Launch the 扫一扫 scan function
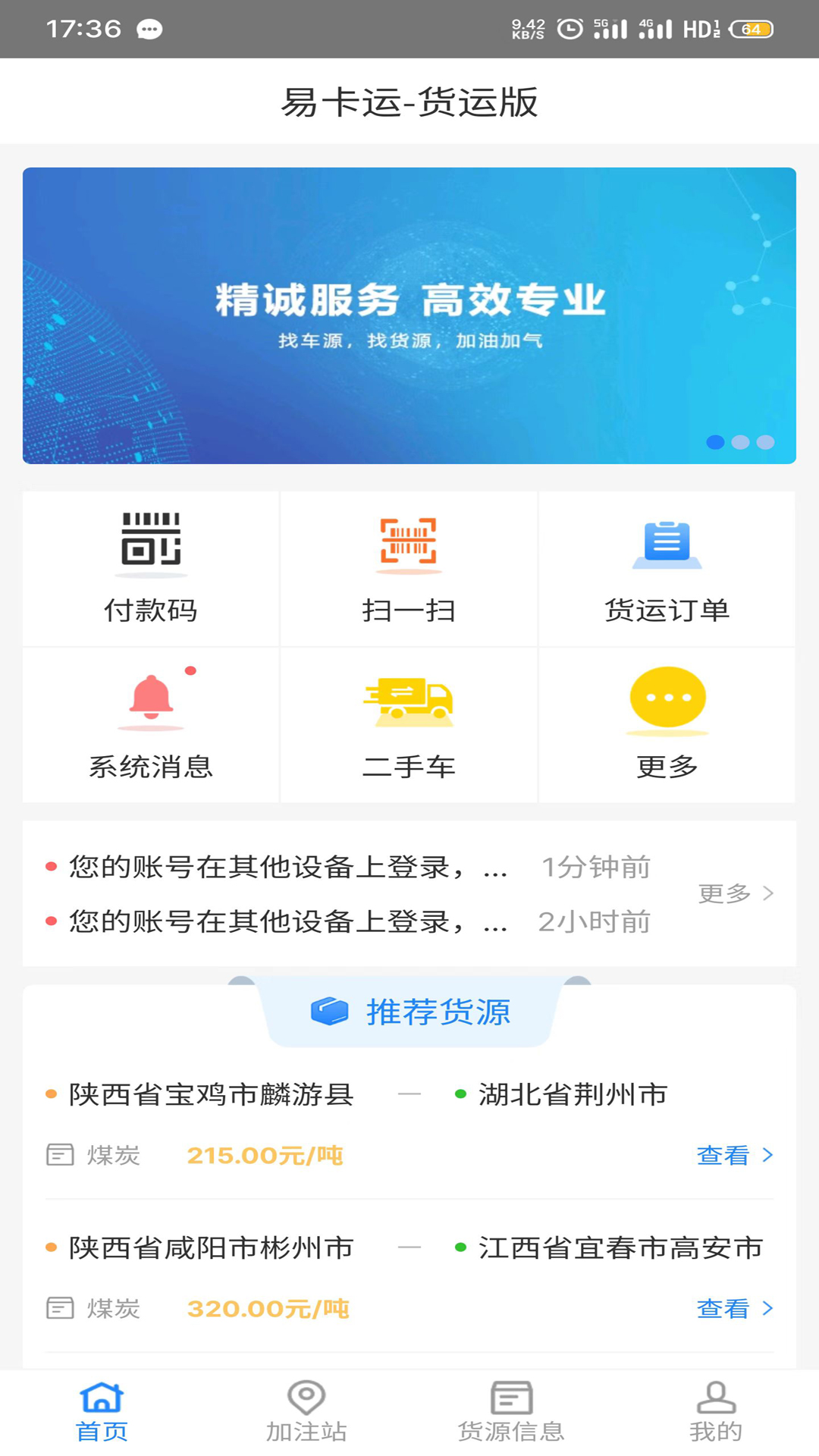Image resolution: width=819 pixels, height=1456 pixels. (x=409, y=569)
